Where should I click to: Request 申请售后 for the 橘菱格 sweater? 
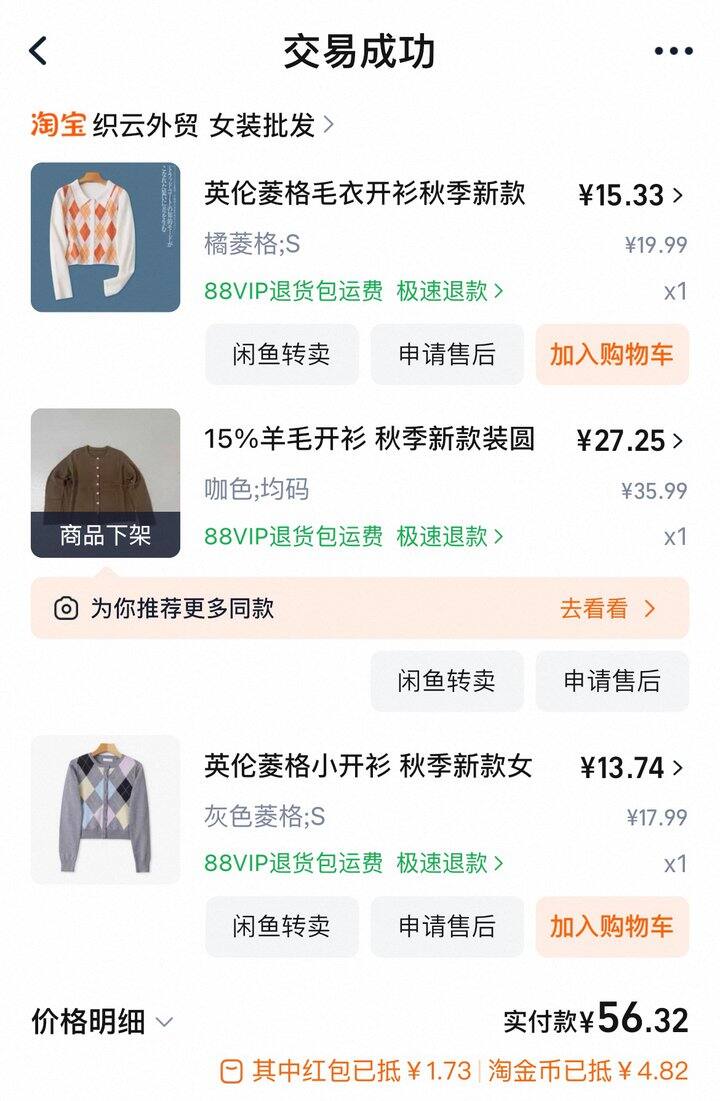coord(447,355)
